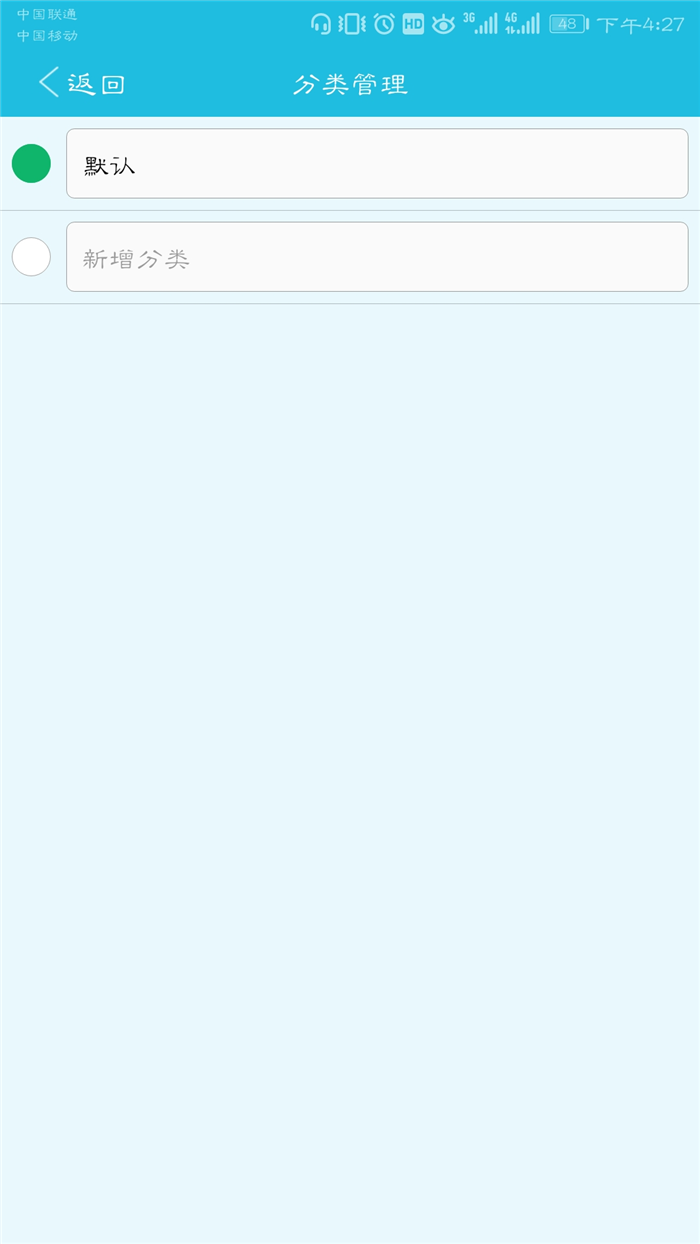Focus the 新增分类 input field
The image size is (700, 1244).
pyautogui.click(x=377, y=257)
